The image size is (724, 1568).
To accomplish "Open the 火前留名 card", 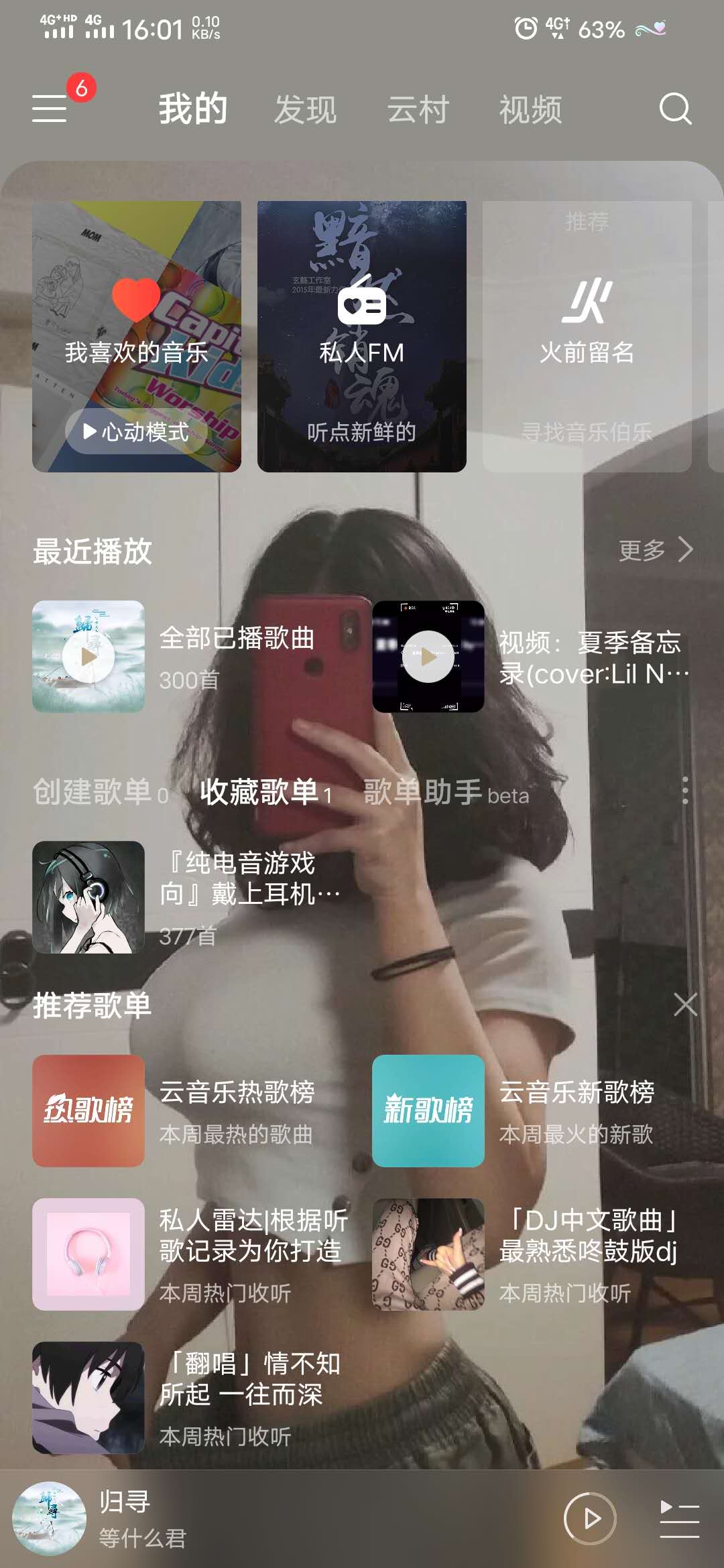I will click(x=587, y=336).
